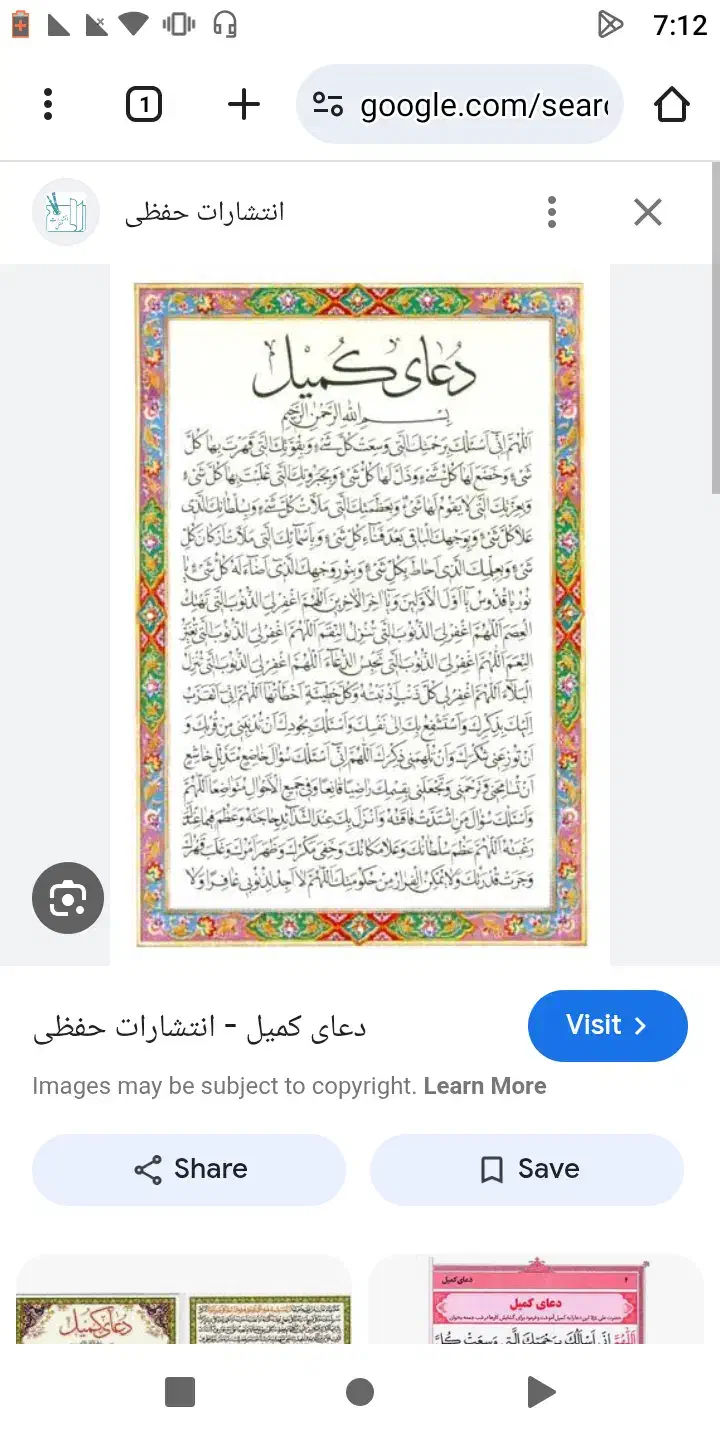The height and width of the screenshot is (1440, 720).
Task: Tap the Home icon in Chrome toolbar
Action: 672,104
